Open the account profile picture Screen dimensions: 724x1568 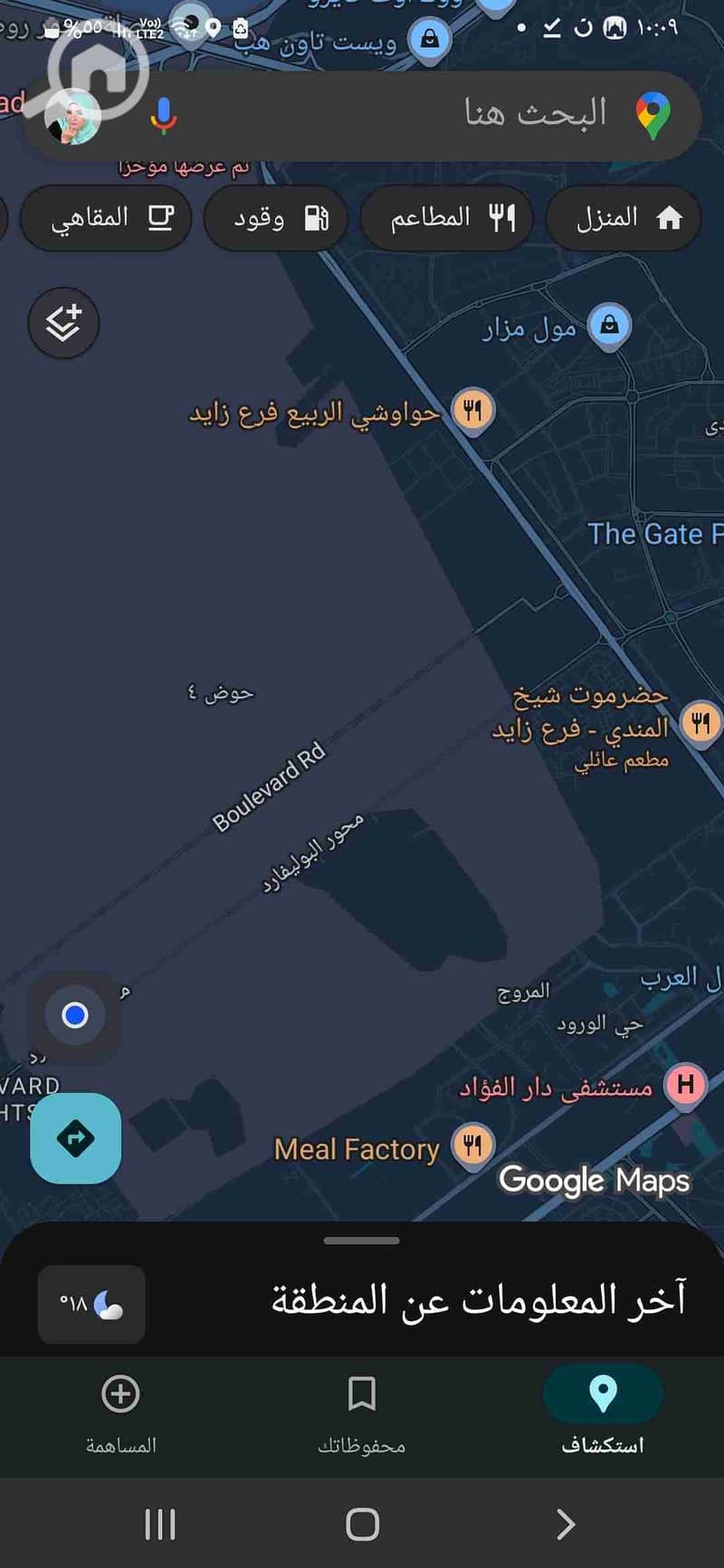pos(72,118)
